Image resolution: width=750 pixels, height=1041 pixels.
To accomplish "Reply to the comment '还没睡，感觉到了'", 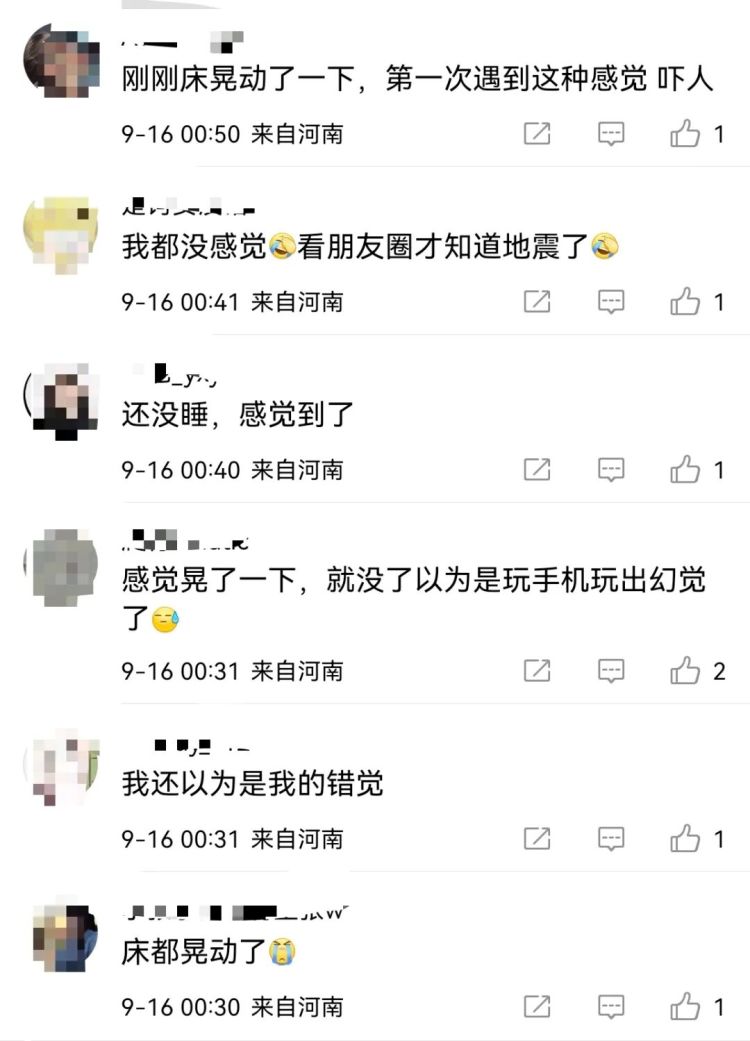I will (x=611, y=469).
